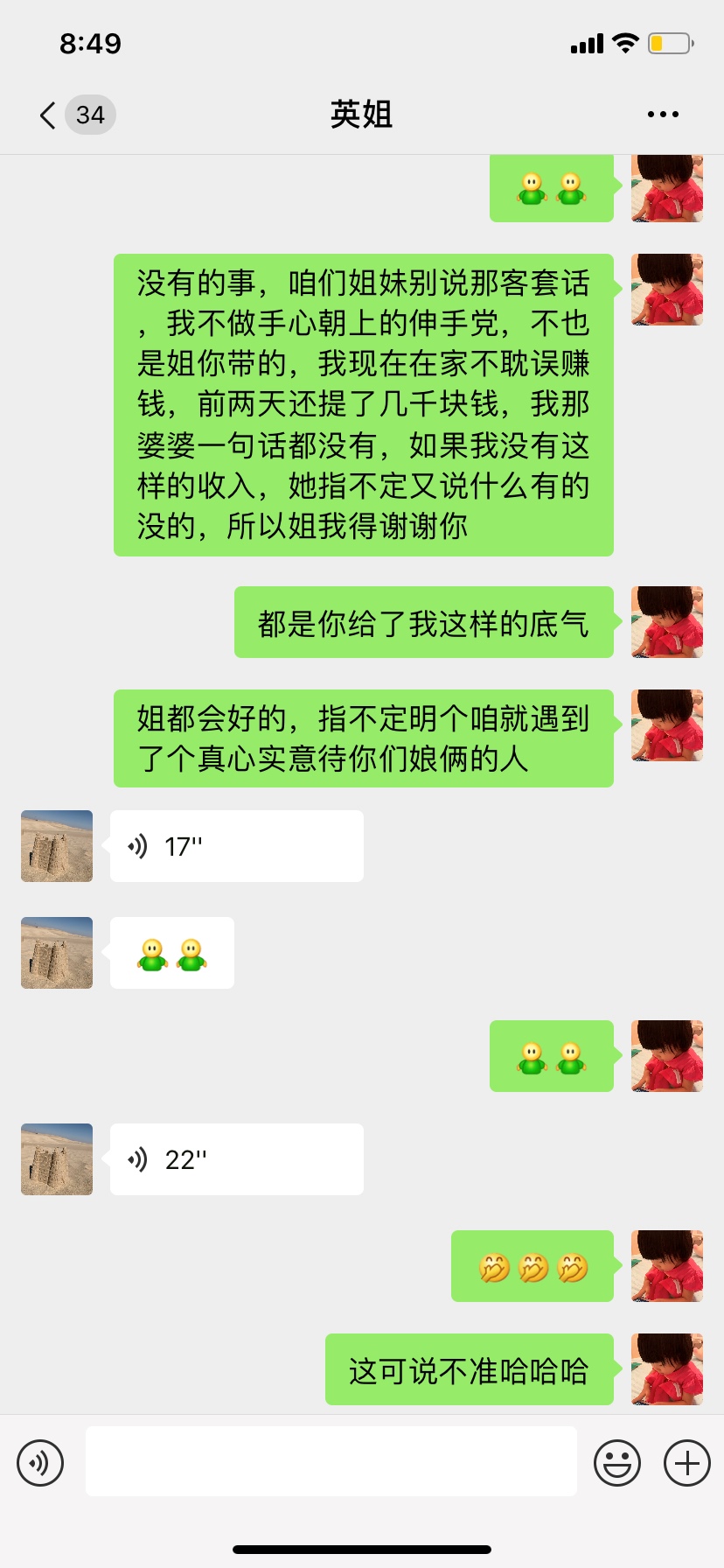Open 英姐's profile from sandcastle avatar by 17'' voice message
Screen dimensions: 724x1568
point(57,846)
